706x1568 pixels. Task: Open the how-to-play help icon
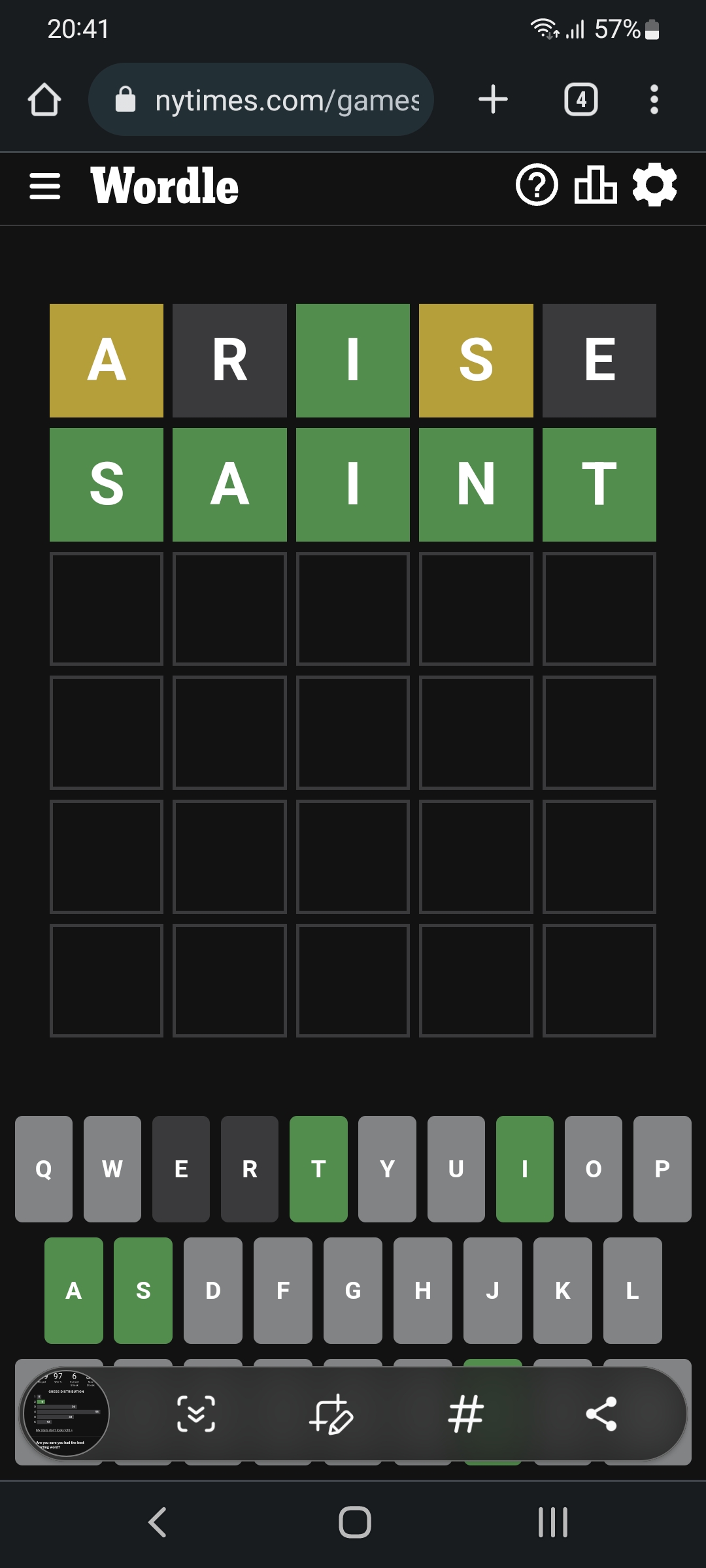[x=537, y=185]
